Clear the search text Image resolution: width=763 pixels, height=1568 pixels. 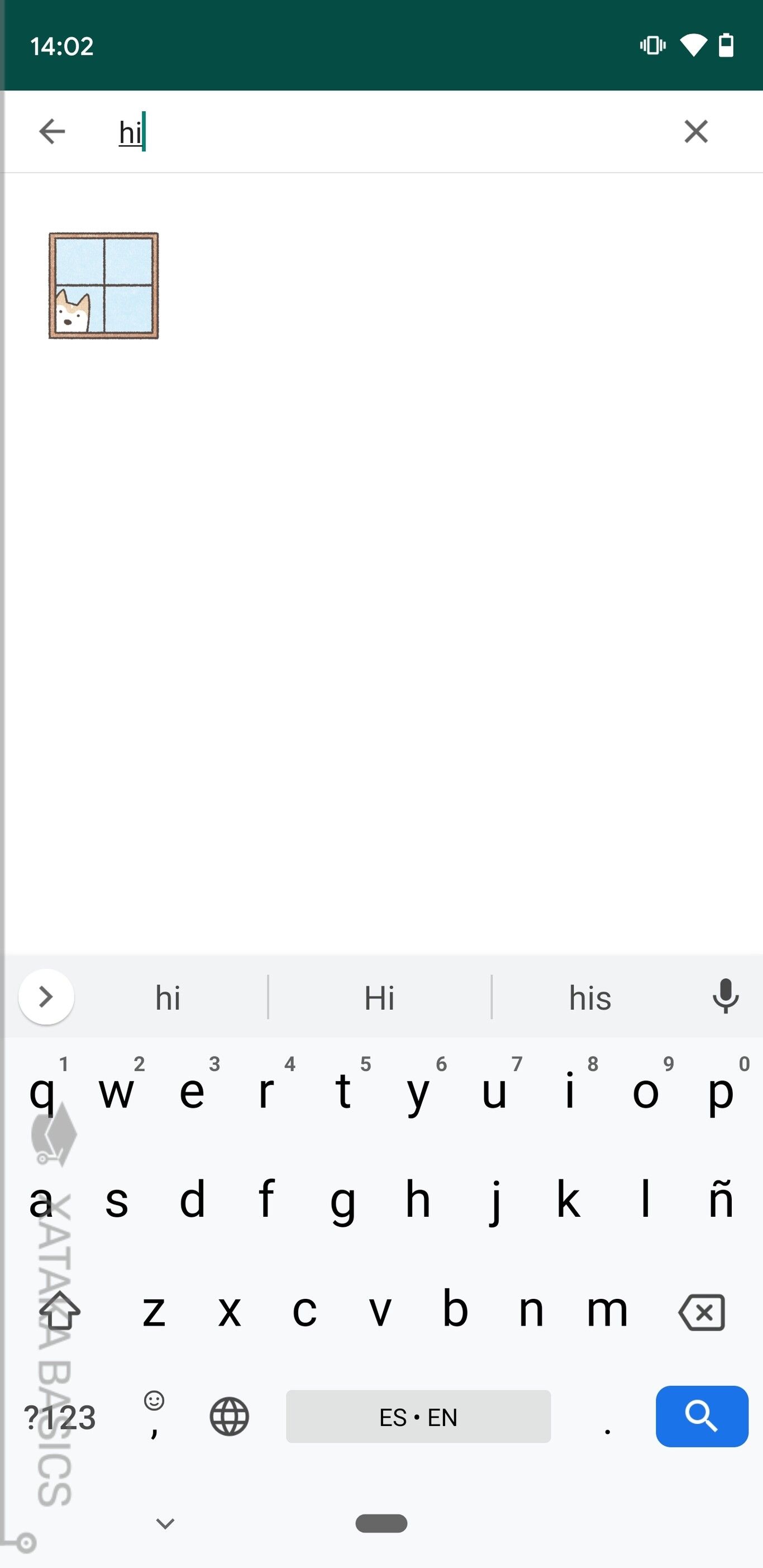695,131
